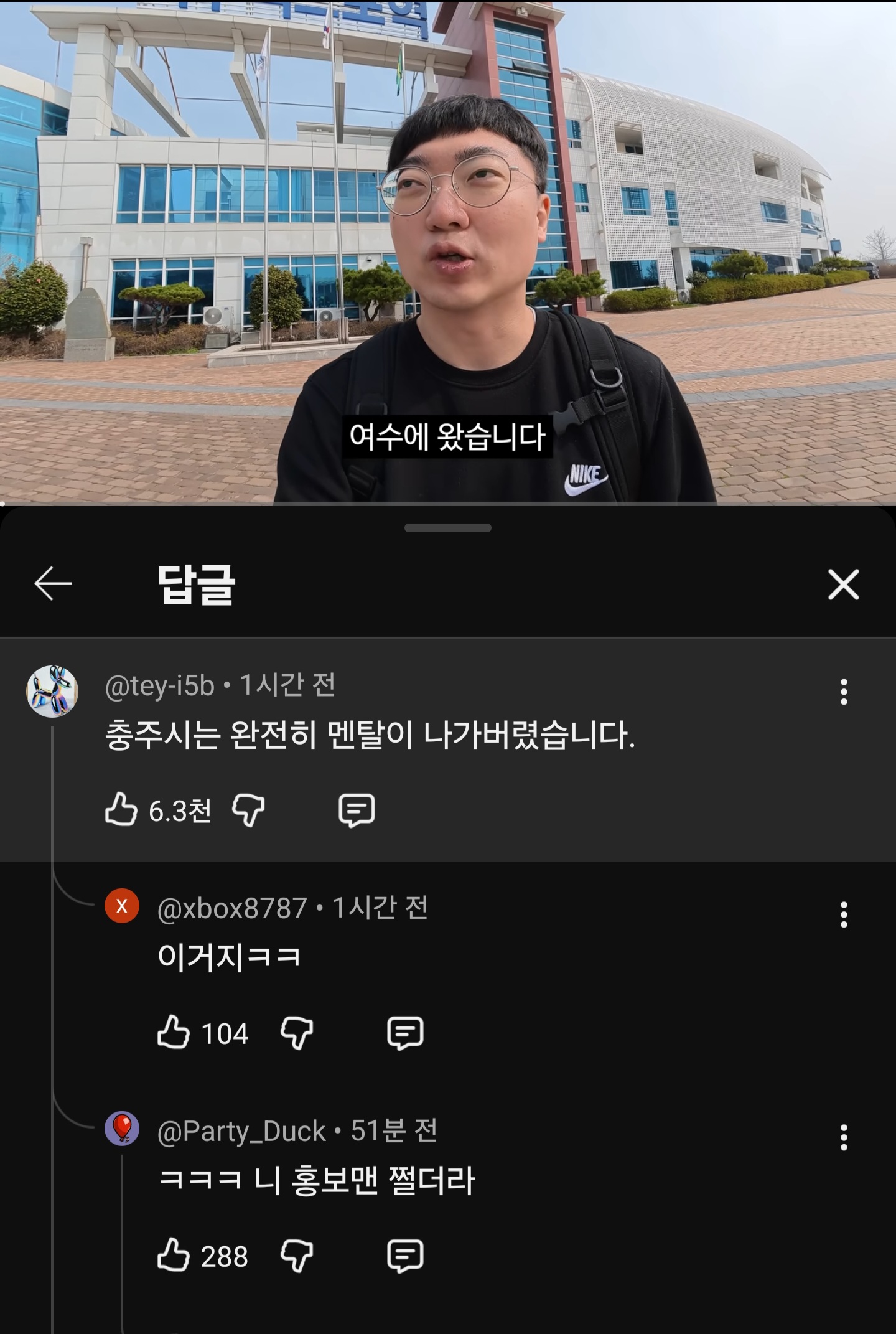Reply to @Party_Duck's comment
The height and width of the screenshot is (1334, 896).
coord(405,1256)
